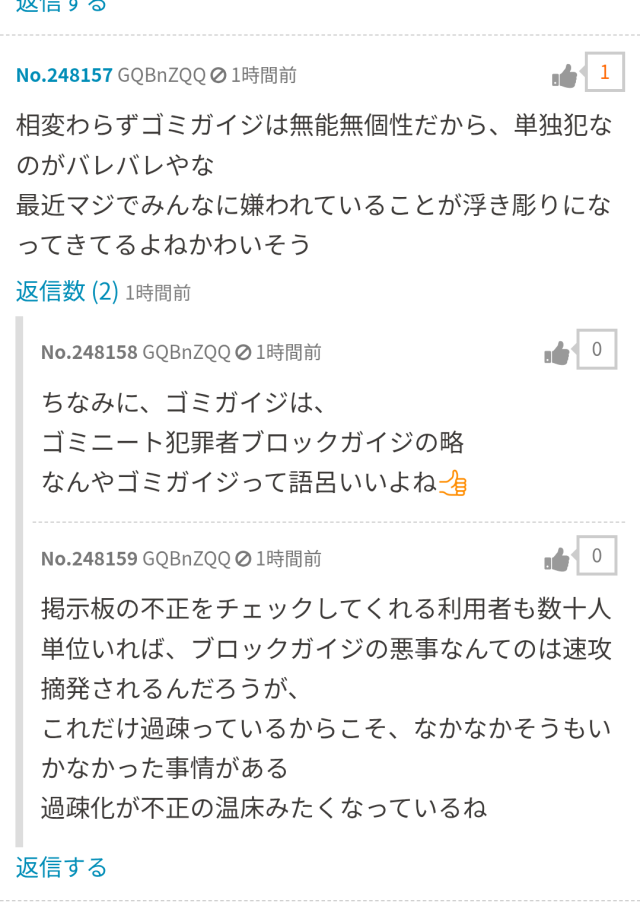Block user icon on reply No.248158
Image resolution: width=640 pixels, height=909 pixels.
point(243,352)
